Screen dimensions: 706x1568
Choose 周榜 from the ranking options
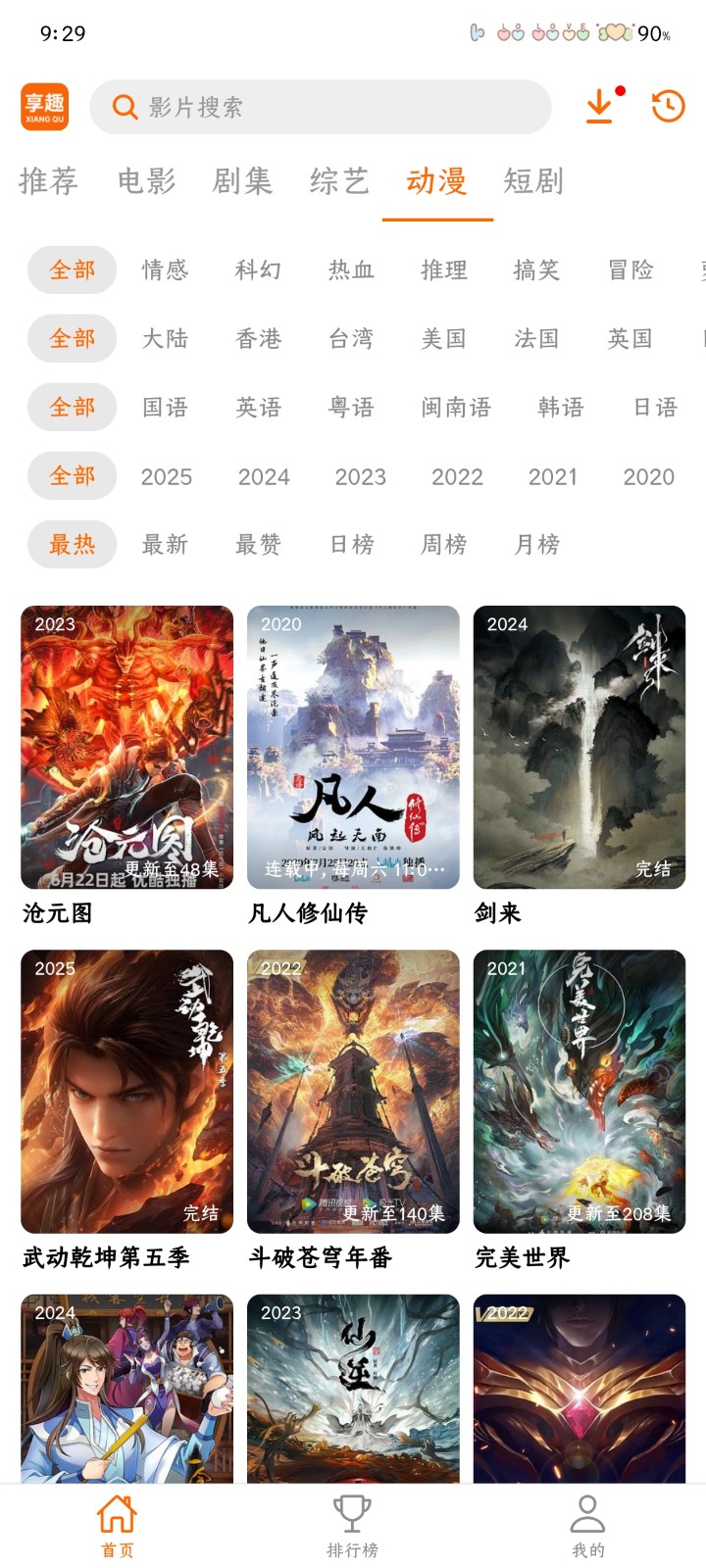pos(444,546)
